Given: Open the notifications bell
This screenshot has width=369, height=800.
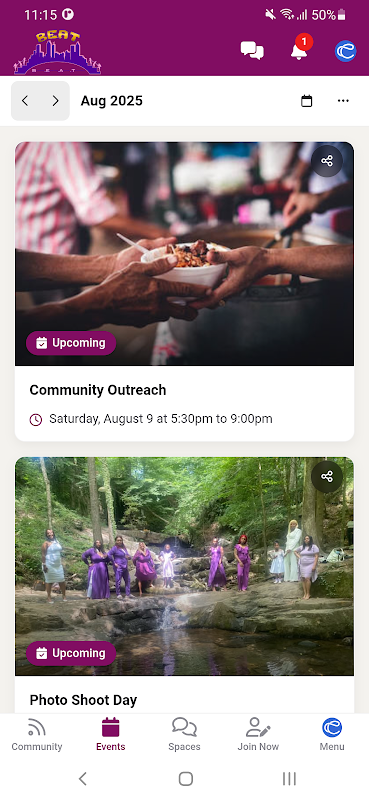Looking at the screenshot, I should pos(300,48).
